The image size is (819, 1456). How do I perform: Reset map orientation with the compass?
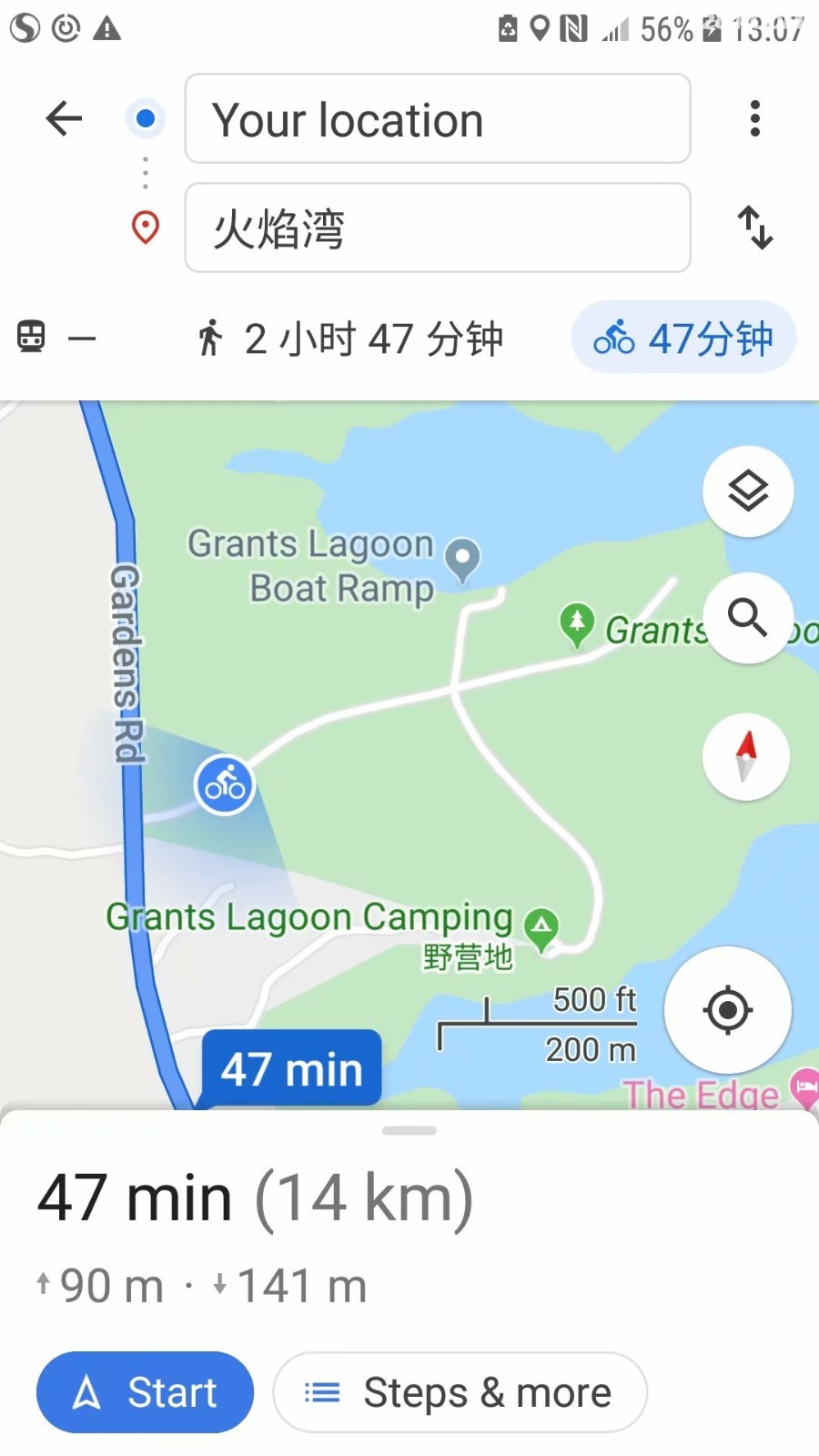746,757
